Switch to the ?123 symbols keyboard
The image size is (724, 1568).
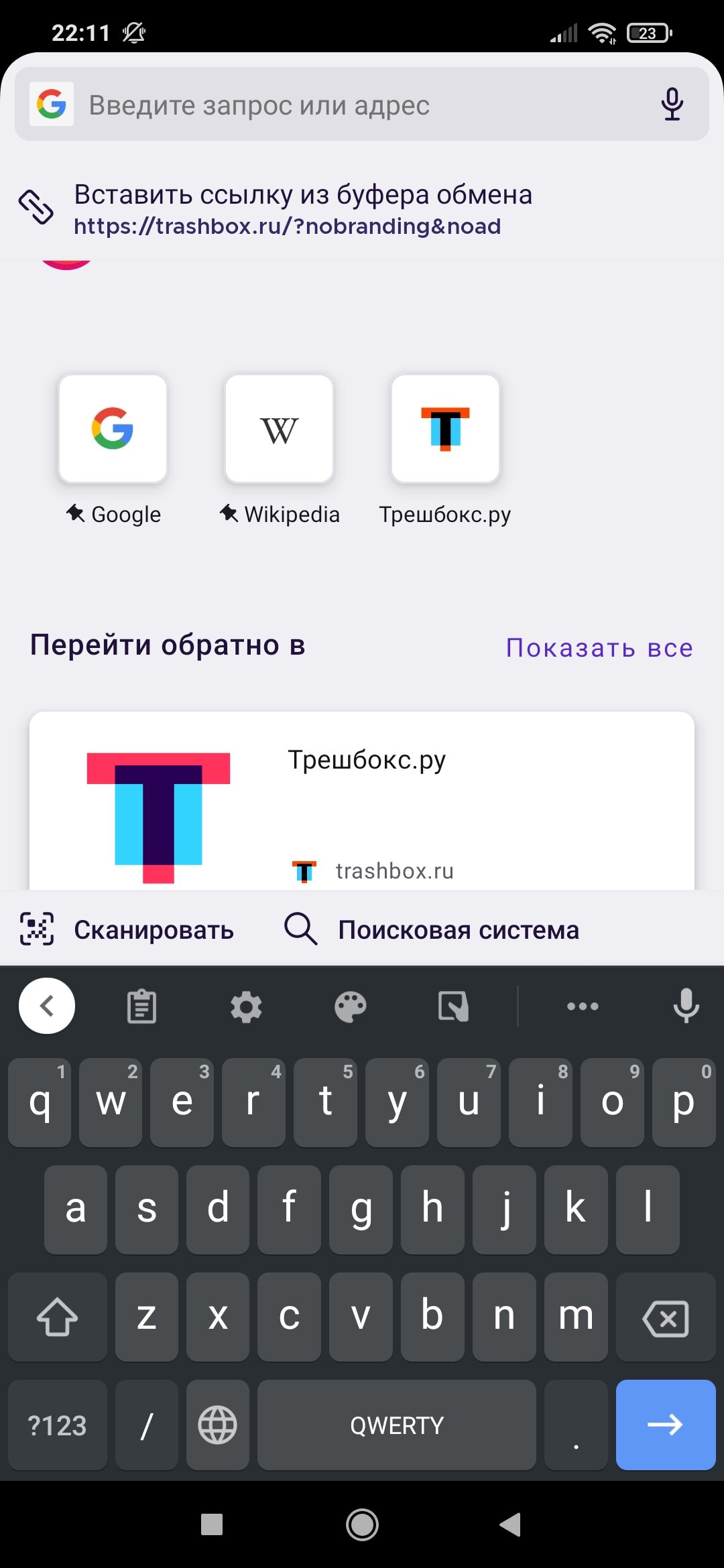(x=58, y=1425)
